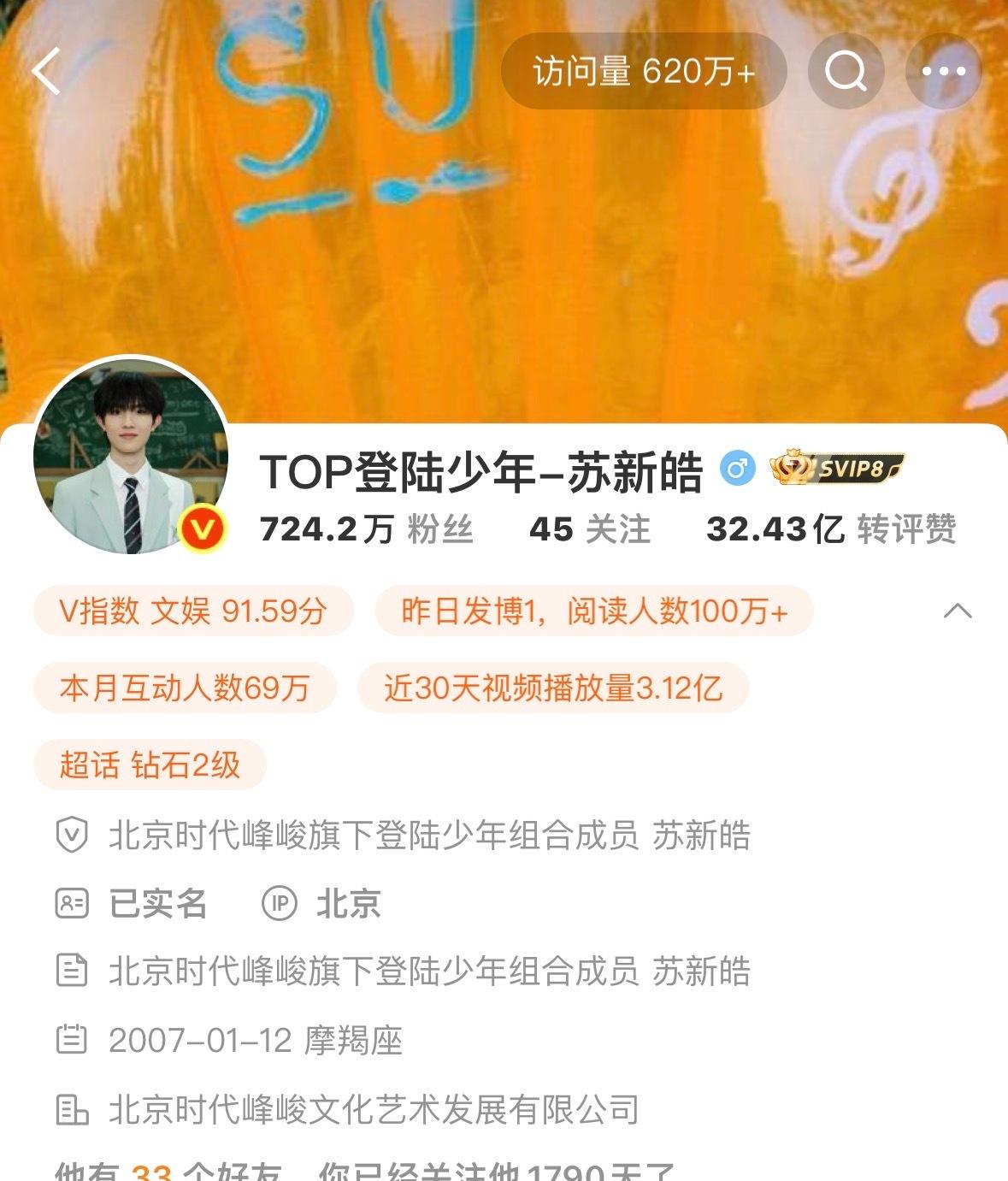View the 32.43亿 转评赞 stats
Image resolution: width=1008 pixels, height=1181 pixels.
click(x=830, y=529)
